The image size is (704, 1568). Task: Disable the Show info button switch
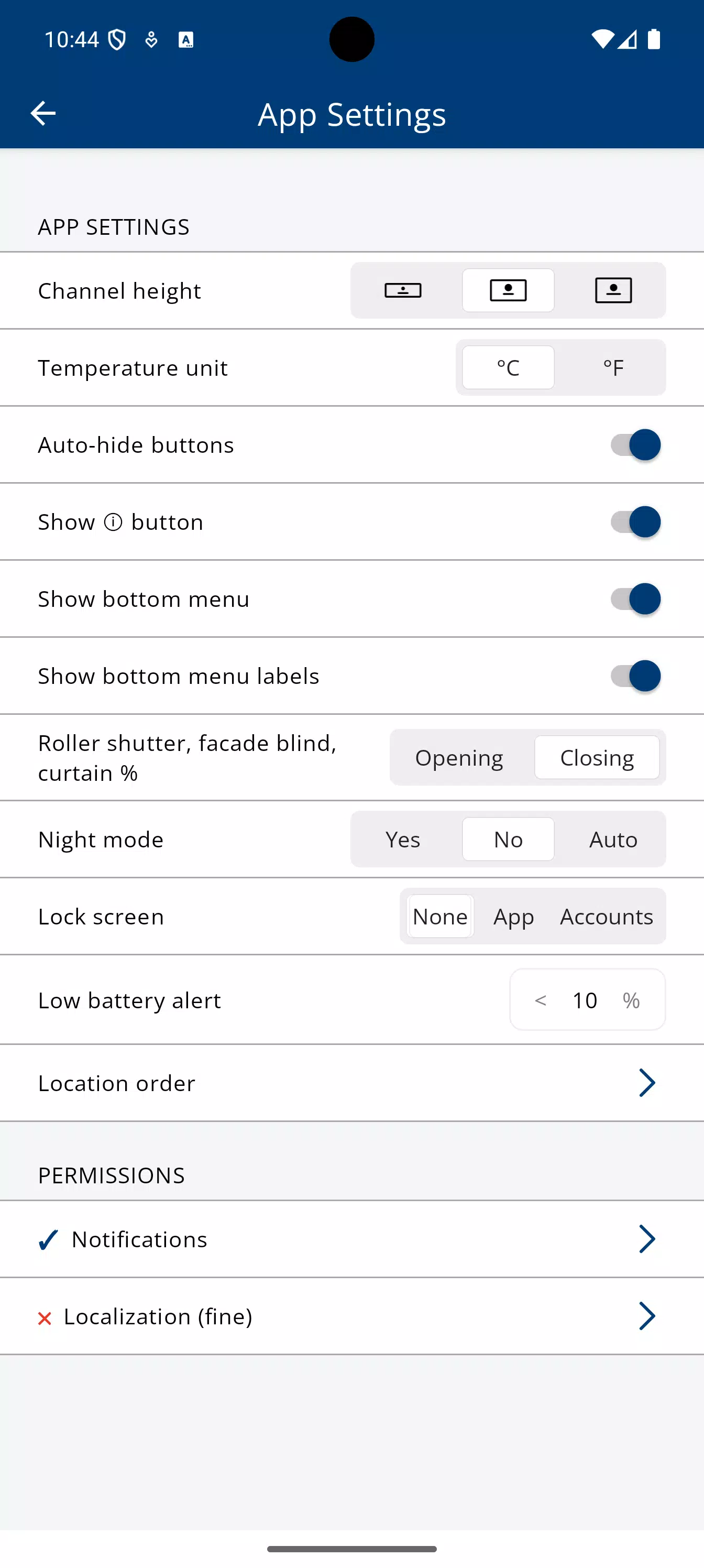pyautogui.click(x=635, y=522)
